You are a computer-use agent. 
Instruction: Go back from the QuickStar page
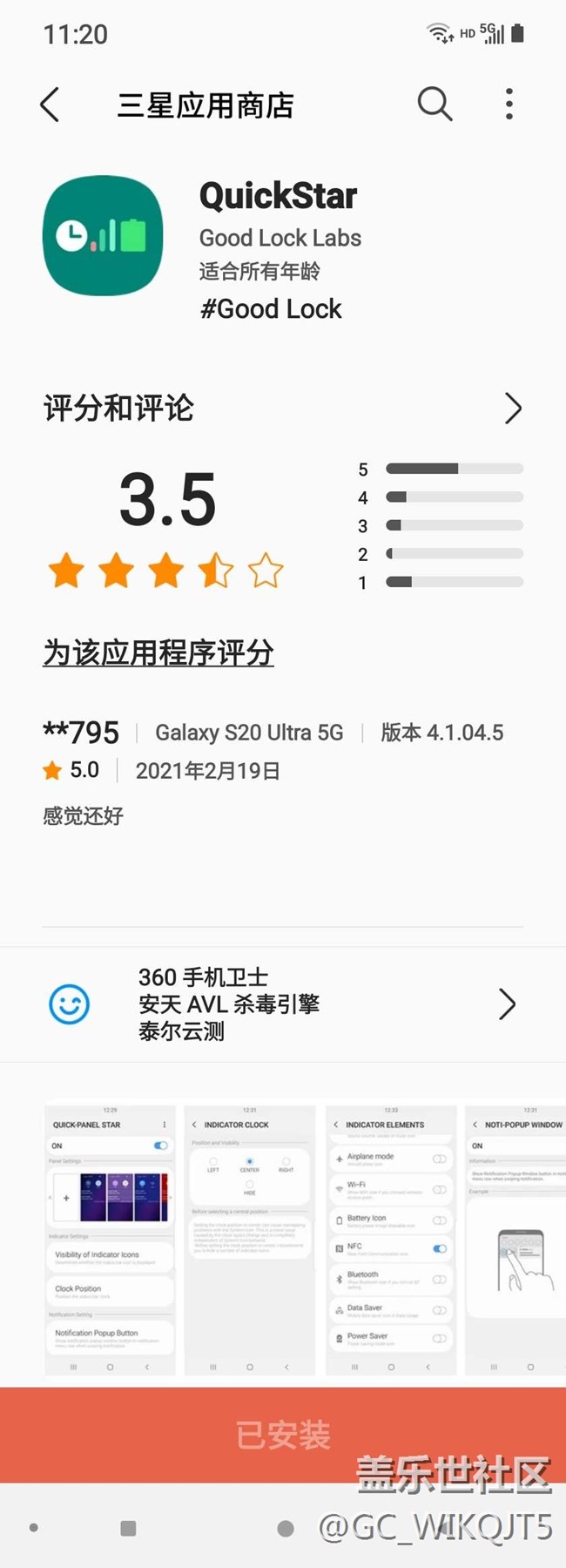point(51,105)
